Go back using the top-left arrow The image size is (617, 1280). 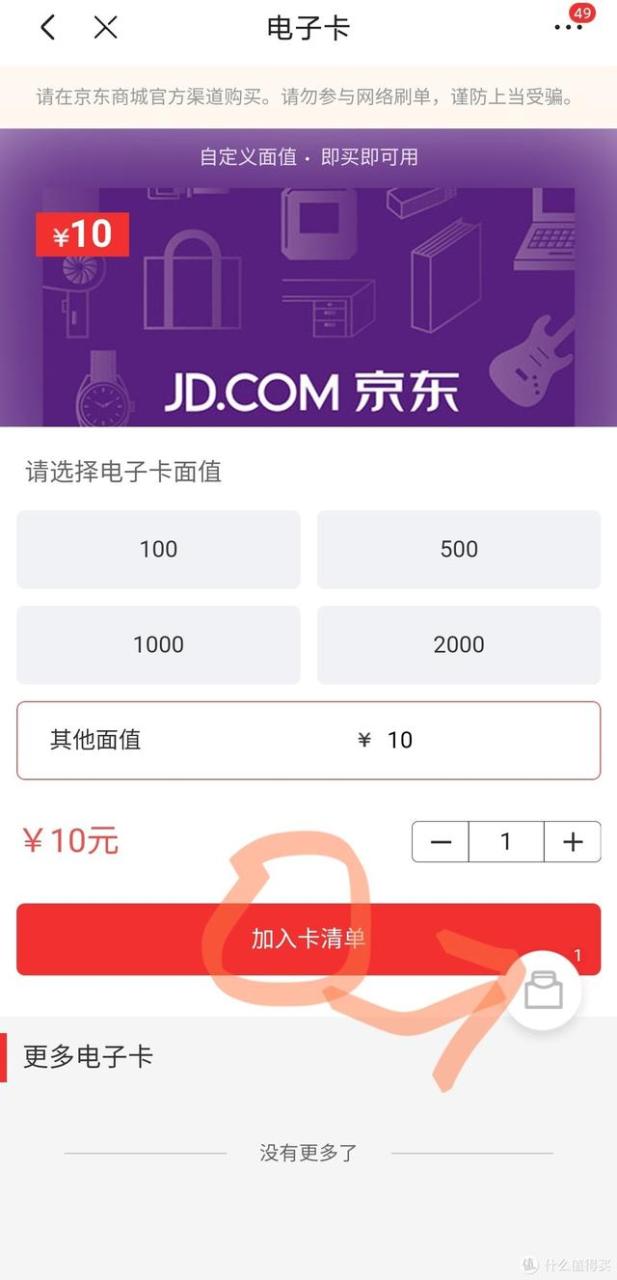pyautogui.click(x=47, y=28)
